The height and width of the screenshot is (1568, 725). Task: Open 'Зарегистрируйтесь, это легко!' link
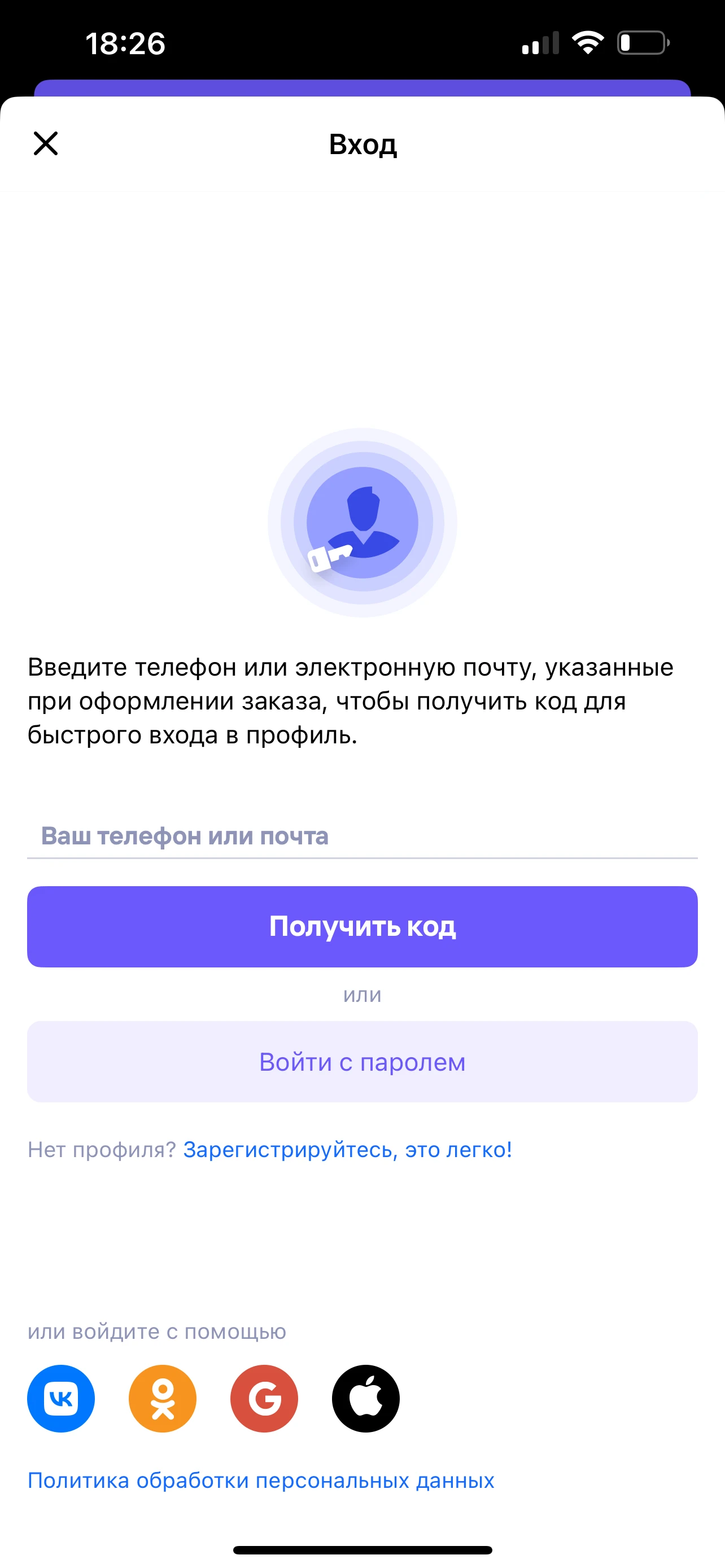[x=348, y=1149]
